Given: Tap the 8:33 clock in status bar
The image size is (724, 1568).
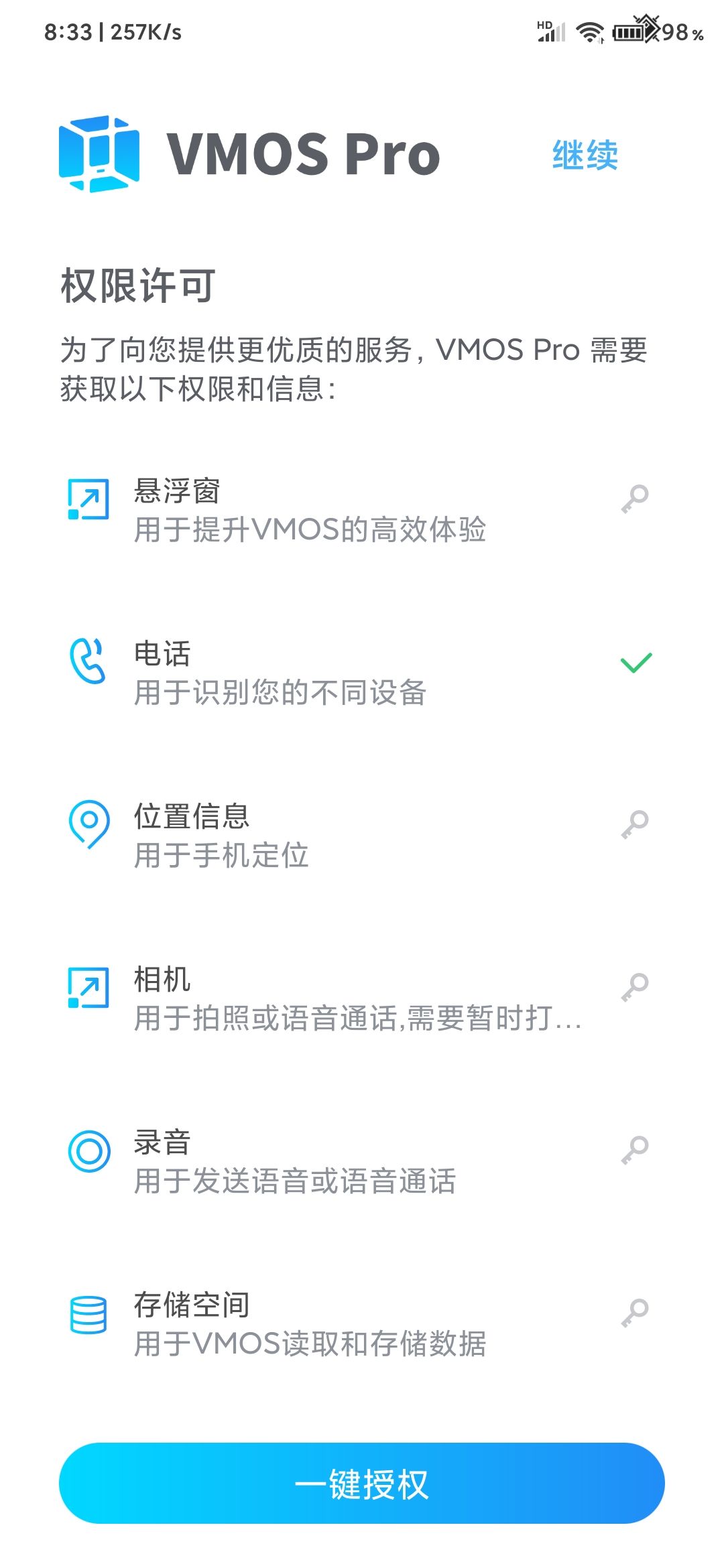Looking at the screenshot, I should point(67,30).
